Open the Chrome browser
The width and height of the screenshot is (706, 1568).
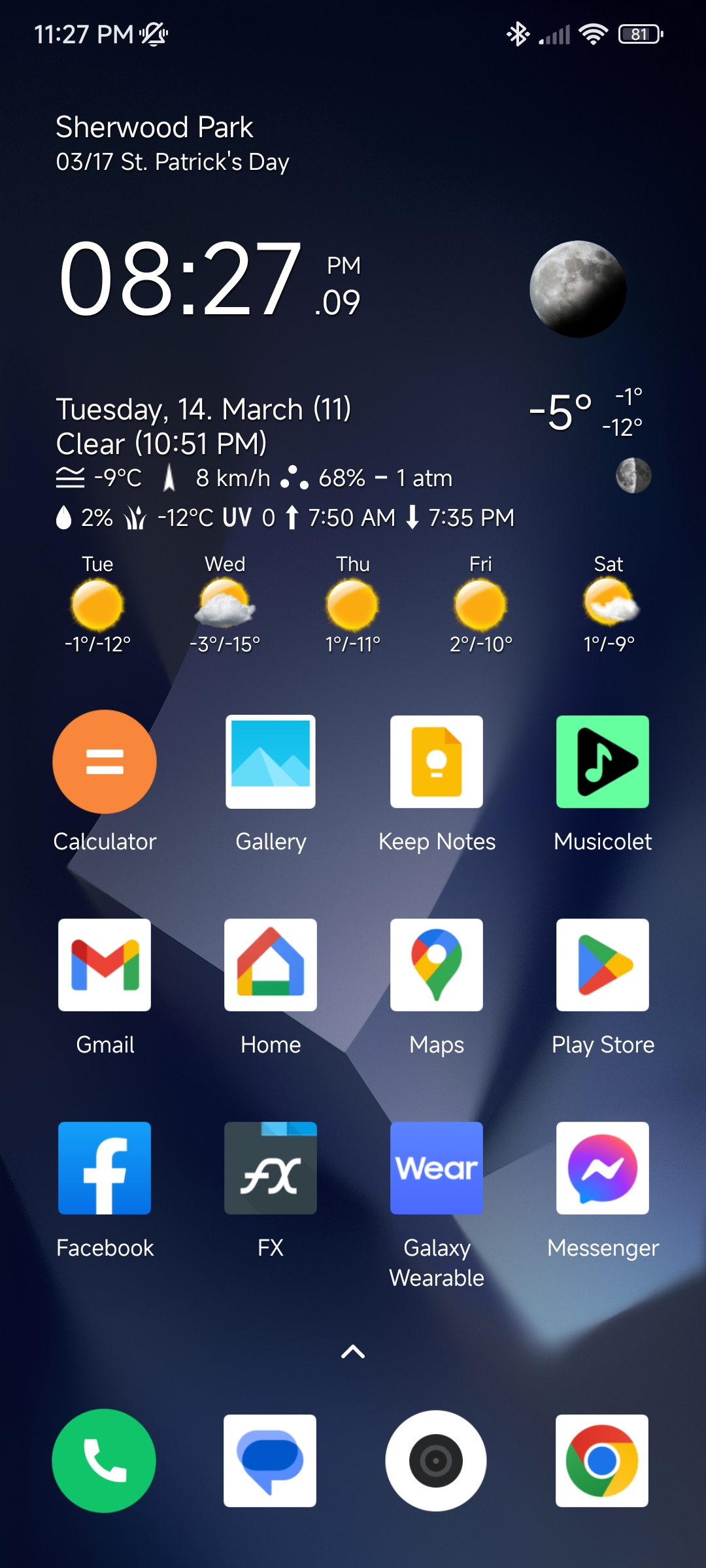tap(602, 1461)
